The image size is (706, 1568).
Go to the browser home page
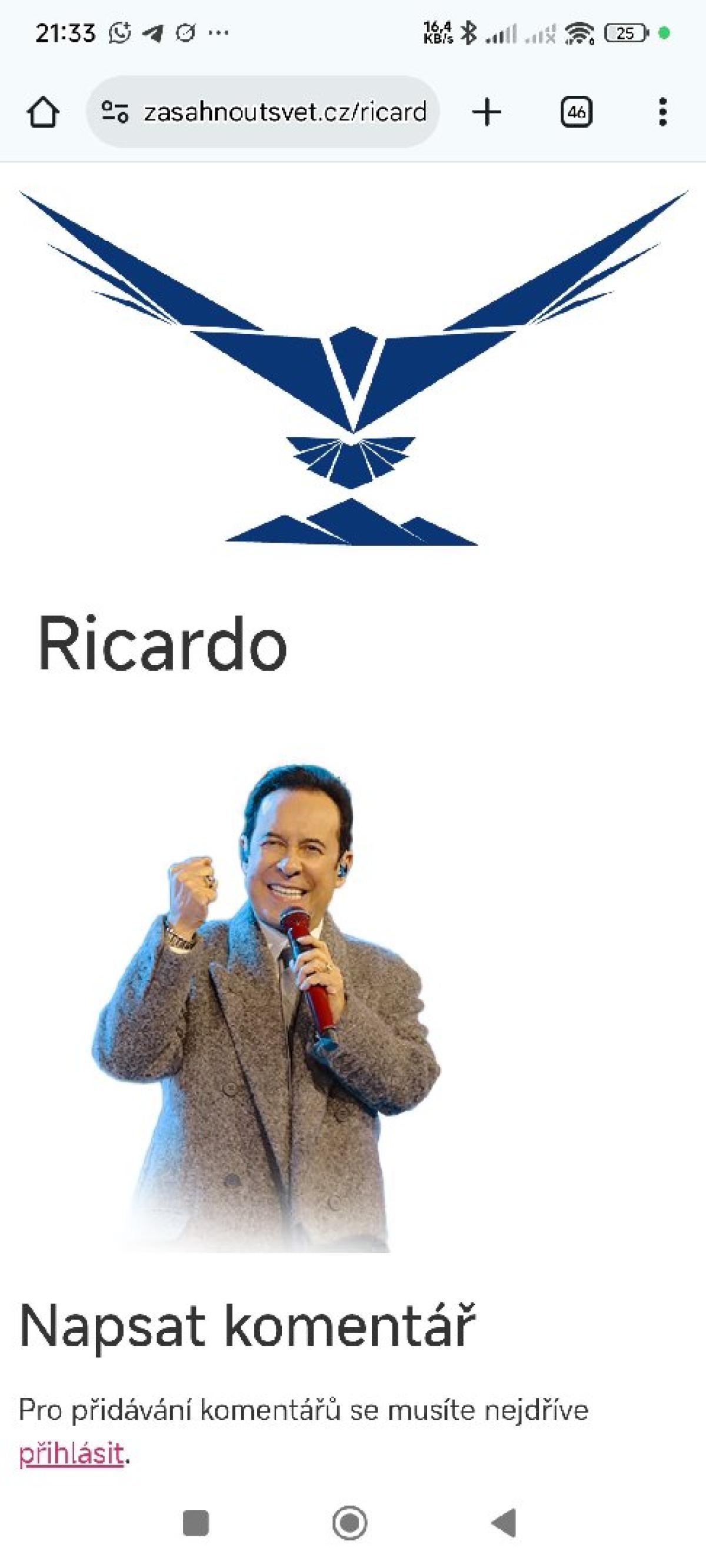[42, 113]
